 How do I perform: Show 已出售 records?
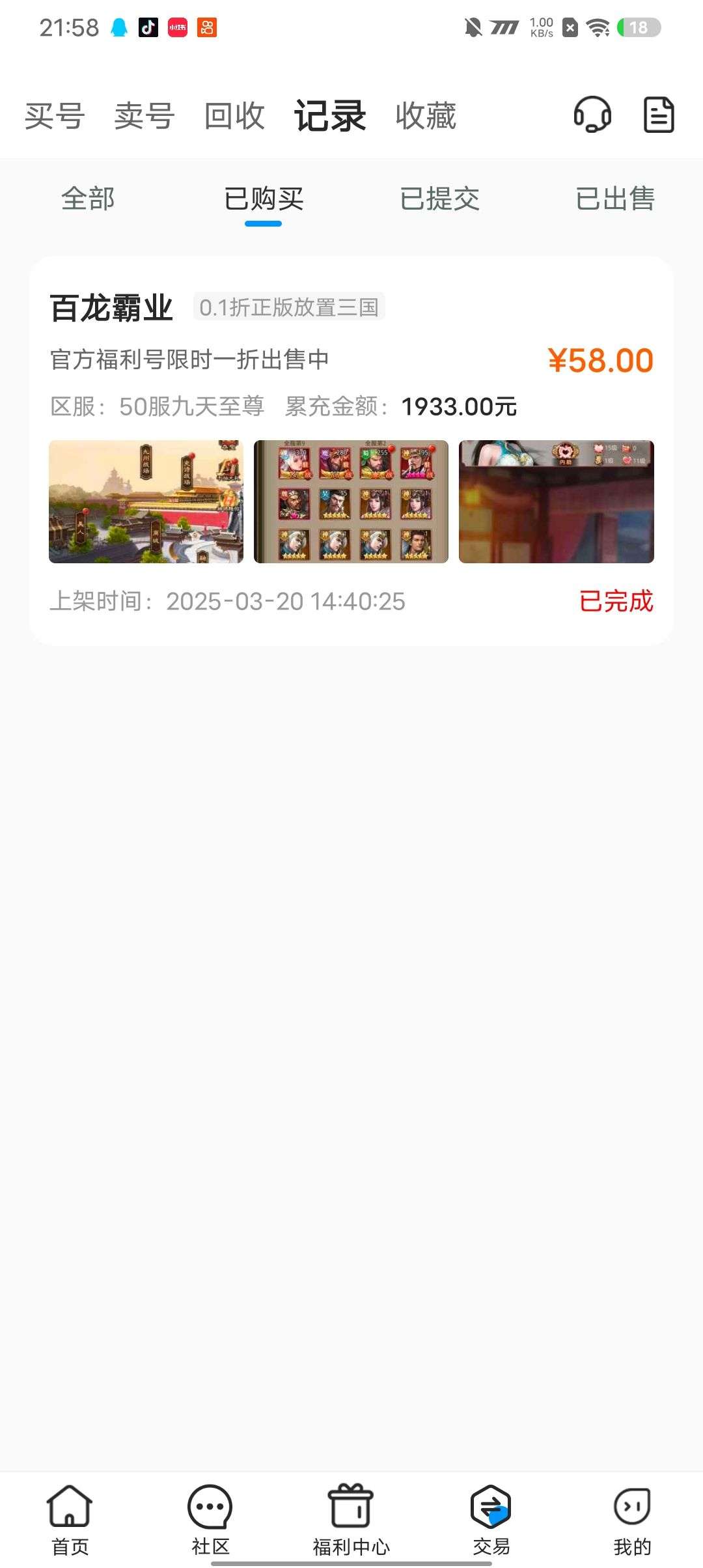pos(614,199)
